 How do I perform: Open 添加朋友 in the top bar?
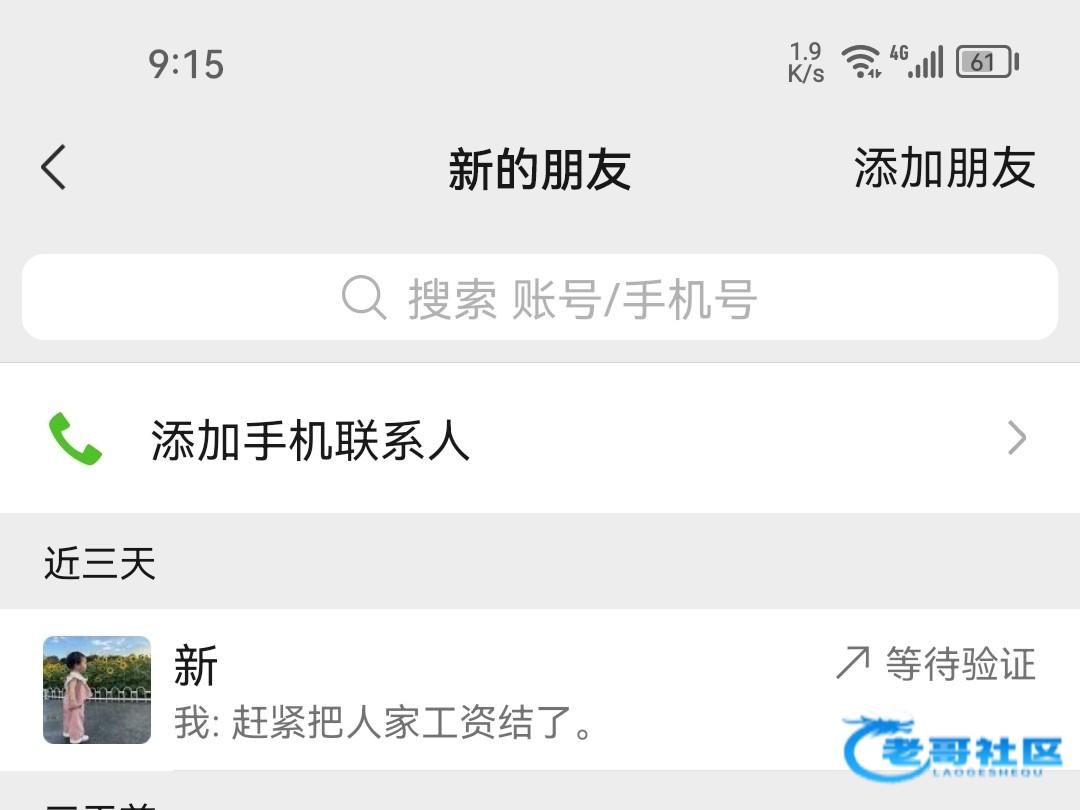pyautogui.click(x=943, y=168)
